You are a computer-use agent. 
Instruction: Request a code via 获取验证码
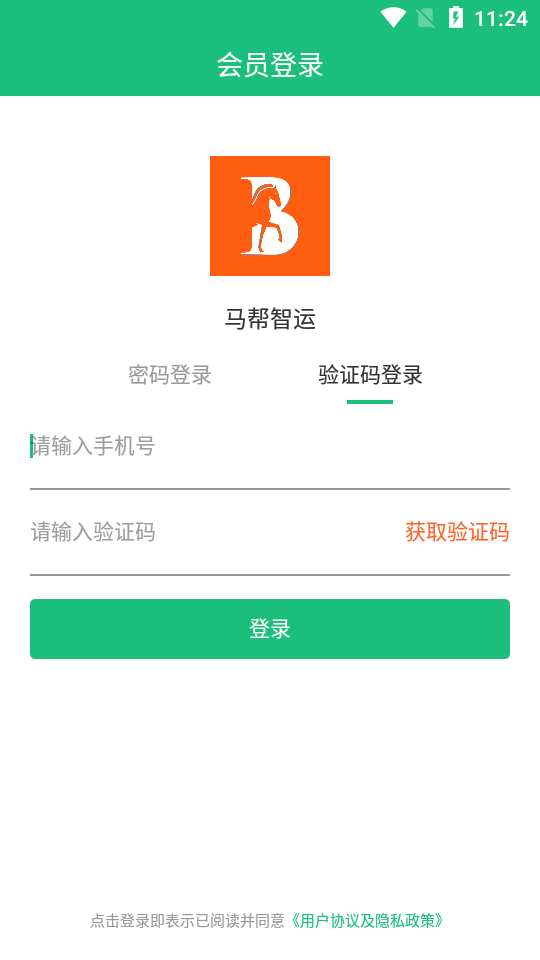457,532
